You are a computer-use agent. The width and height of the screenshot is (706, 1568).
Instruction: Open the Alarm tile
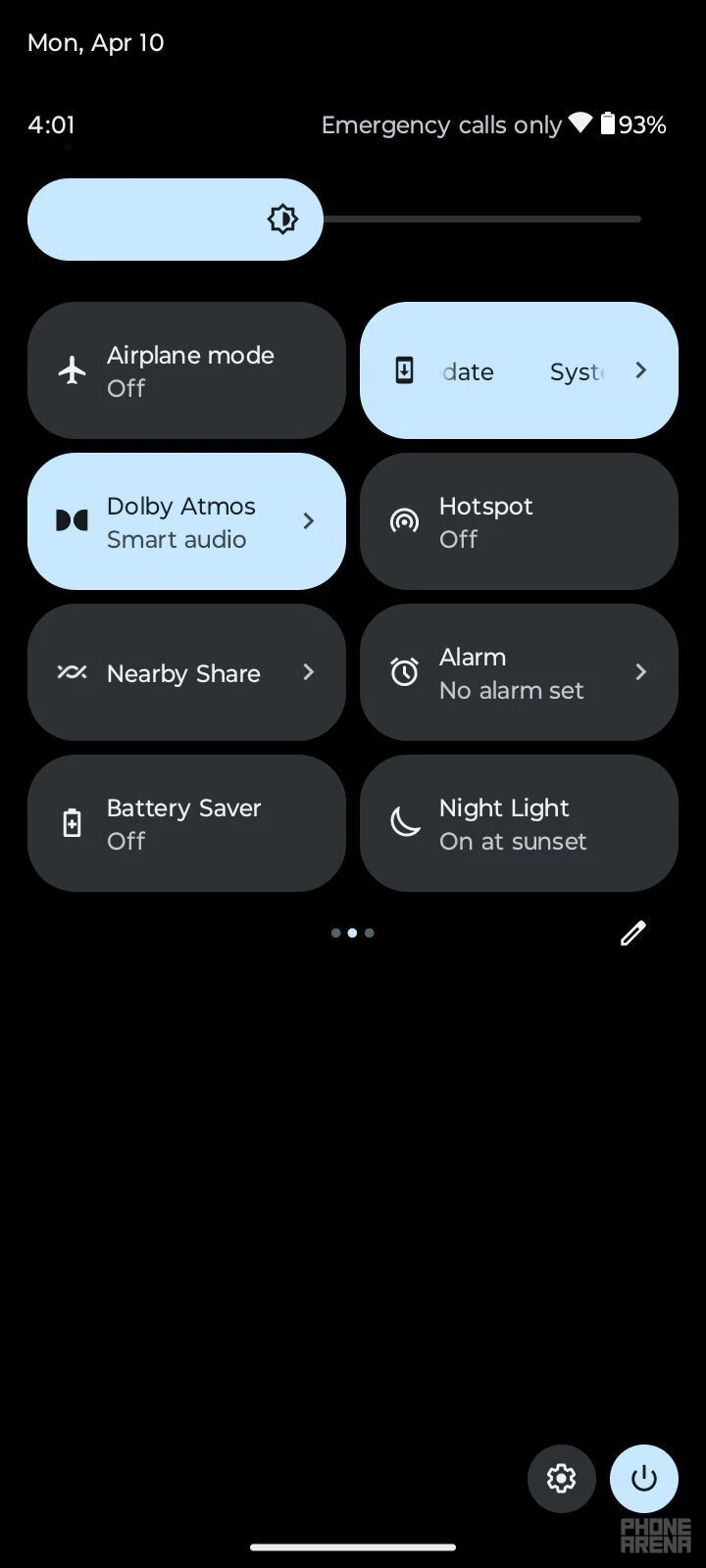(519, 672)
